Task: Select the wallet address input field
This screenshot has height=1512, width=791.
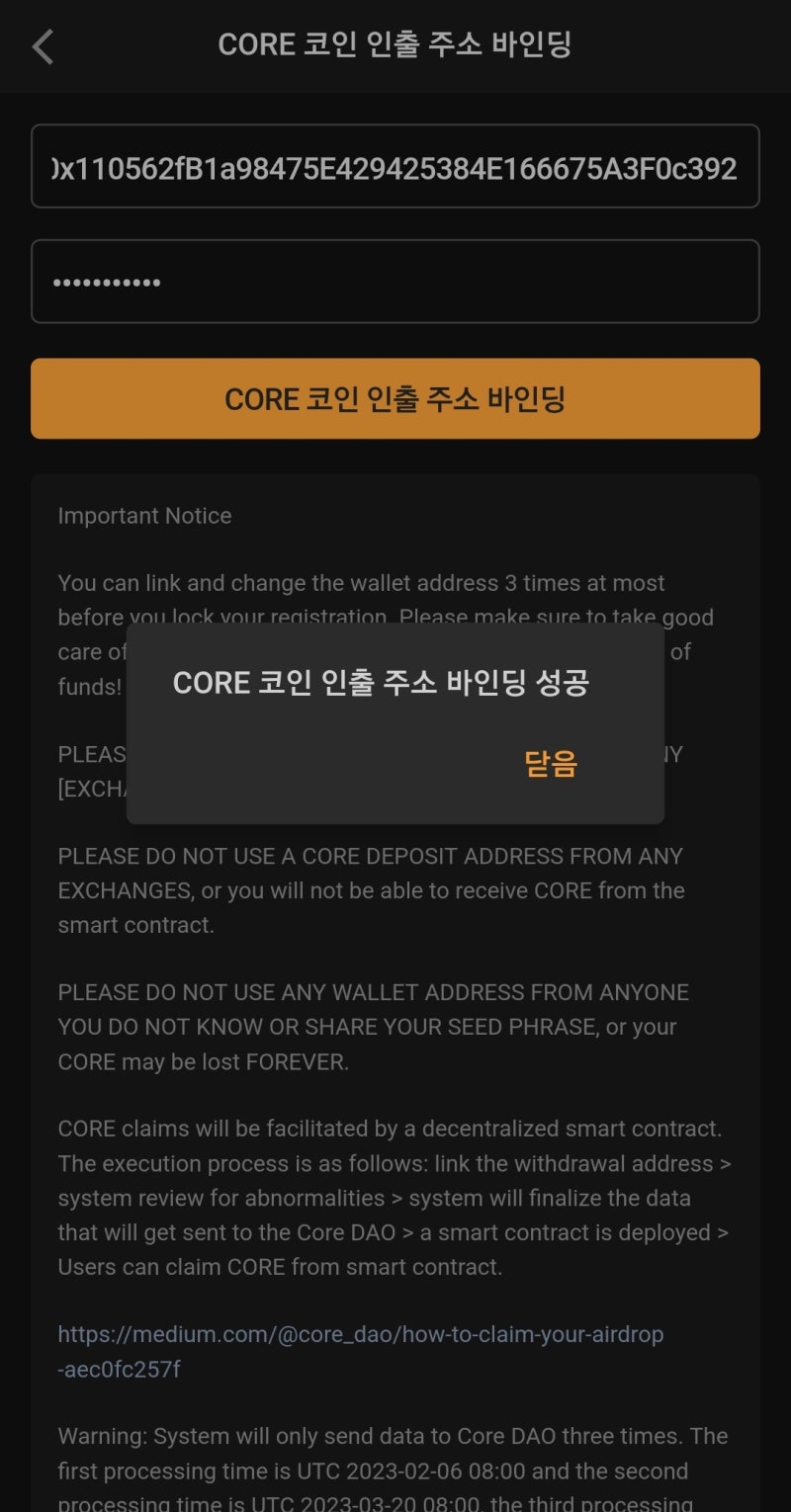Action: [395, 165]
